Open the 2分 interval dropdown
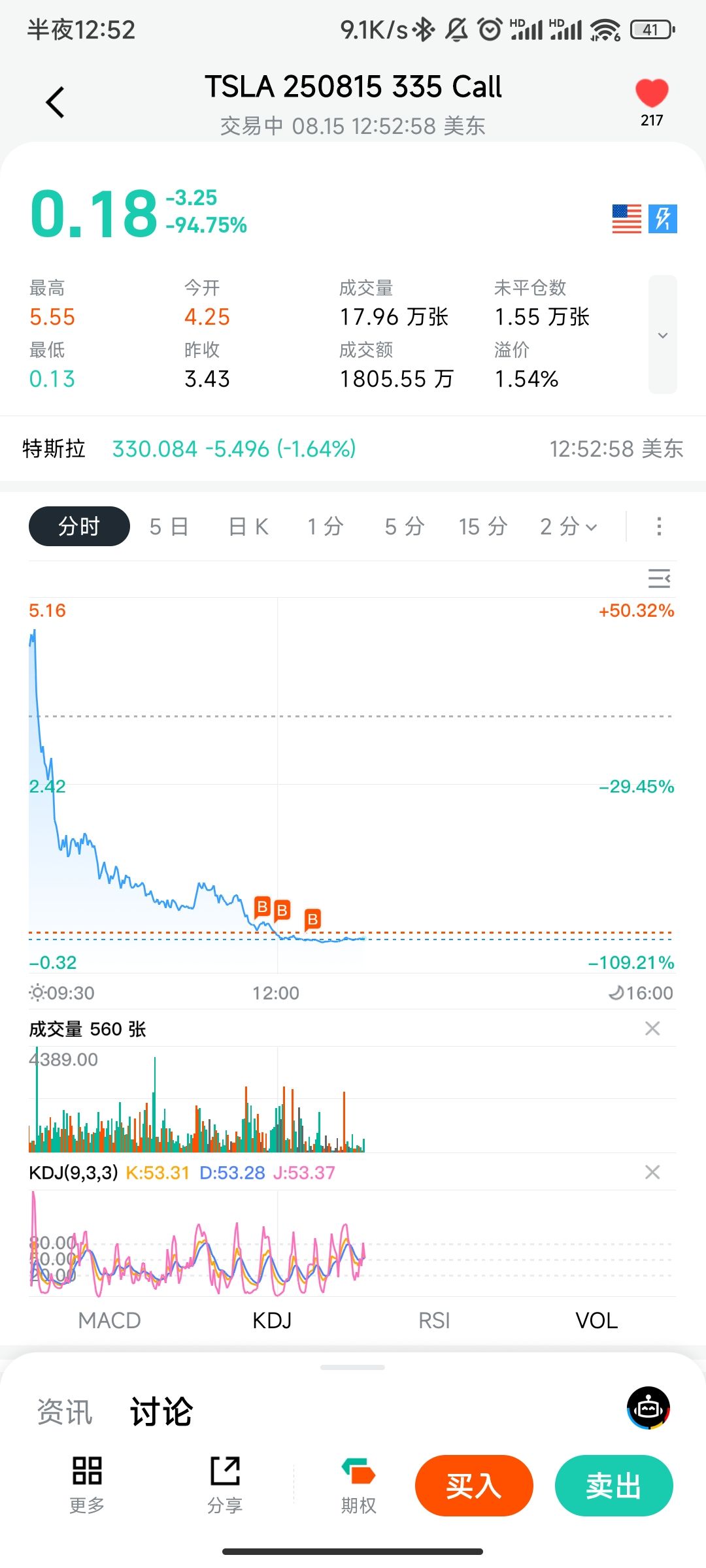Viewport: 706px width, 1568px height. [568, 527]
